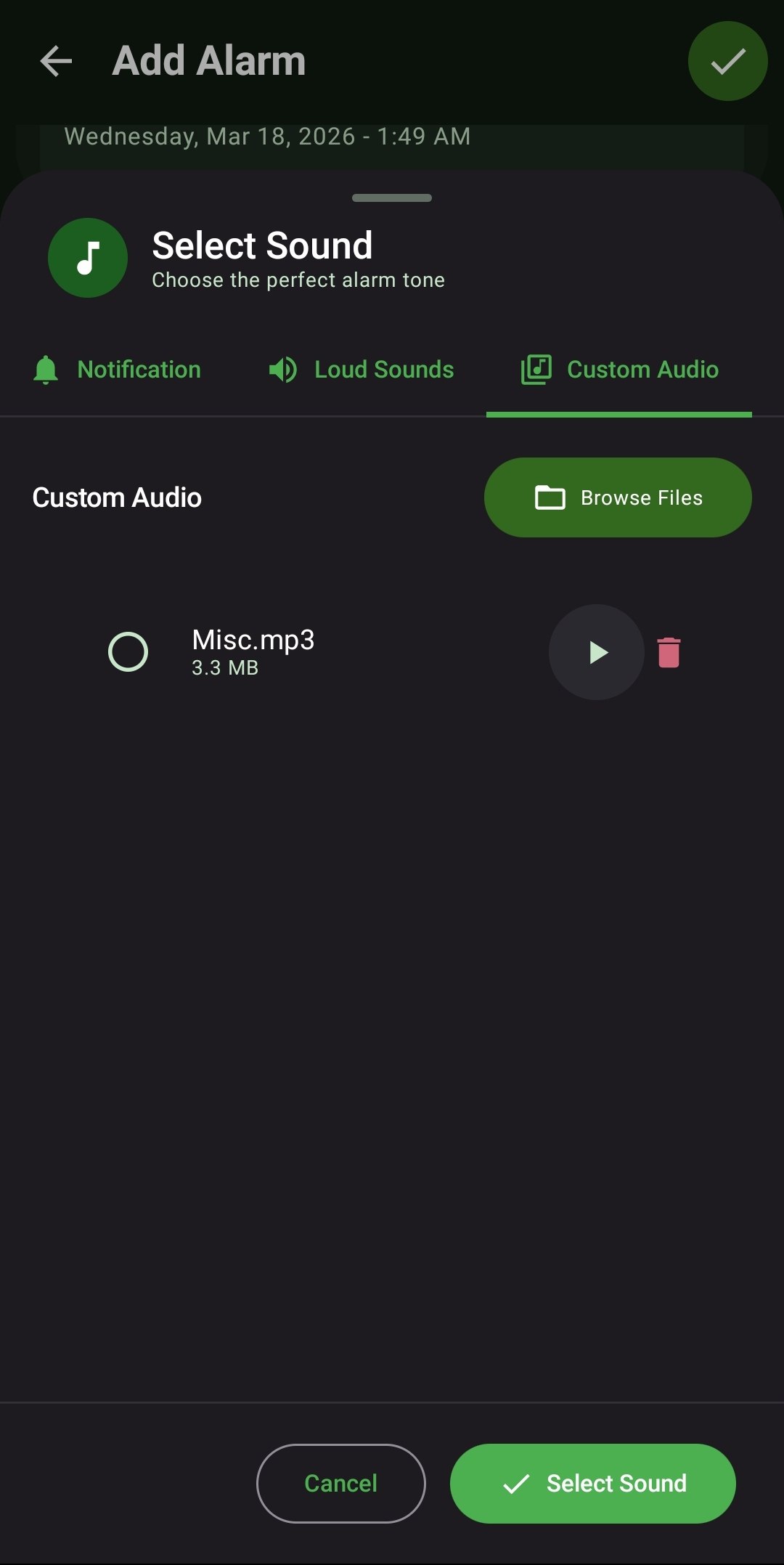The width and height of the screenshot is (784, 1565).
Task: Select the Custom Audio tab
Action: [x=619, y=370]
